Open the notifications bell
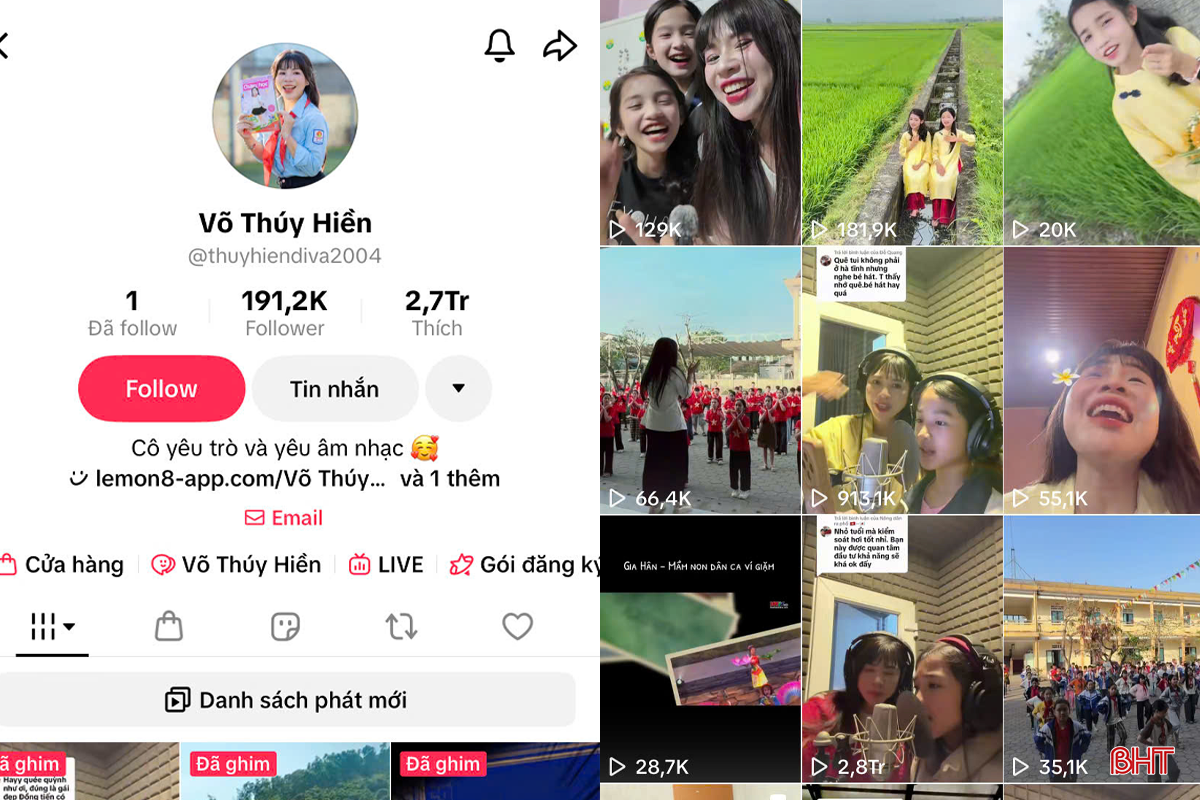 click(499, 45)
